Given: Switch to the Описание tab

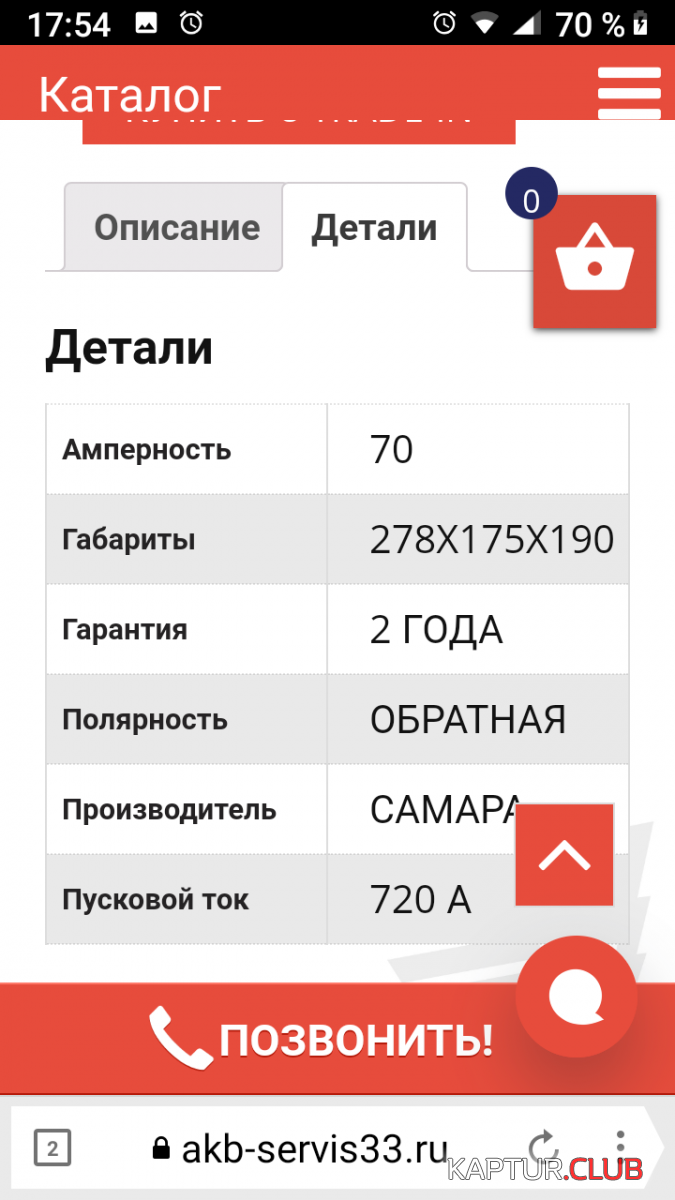Looking at the screenshot, I should (174, 227).
